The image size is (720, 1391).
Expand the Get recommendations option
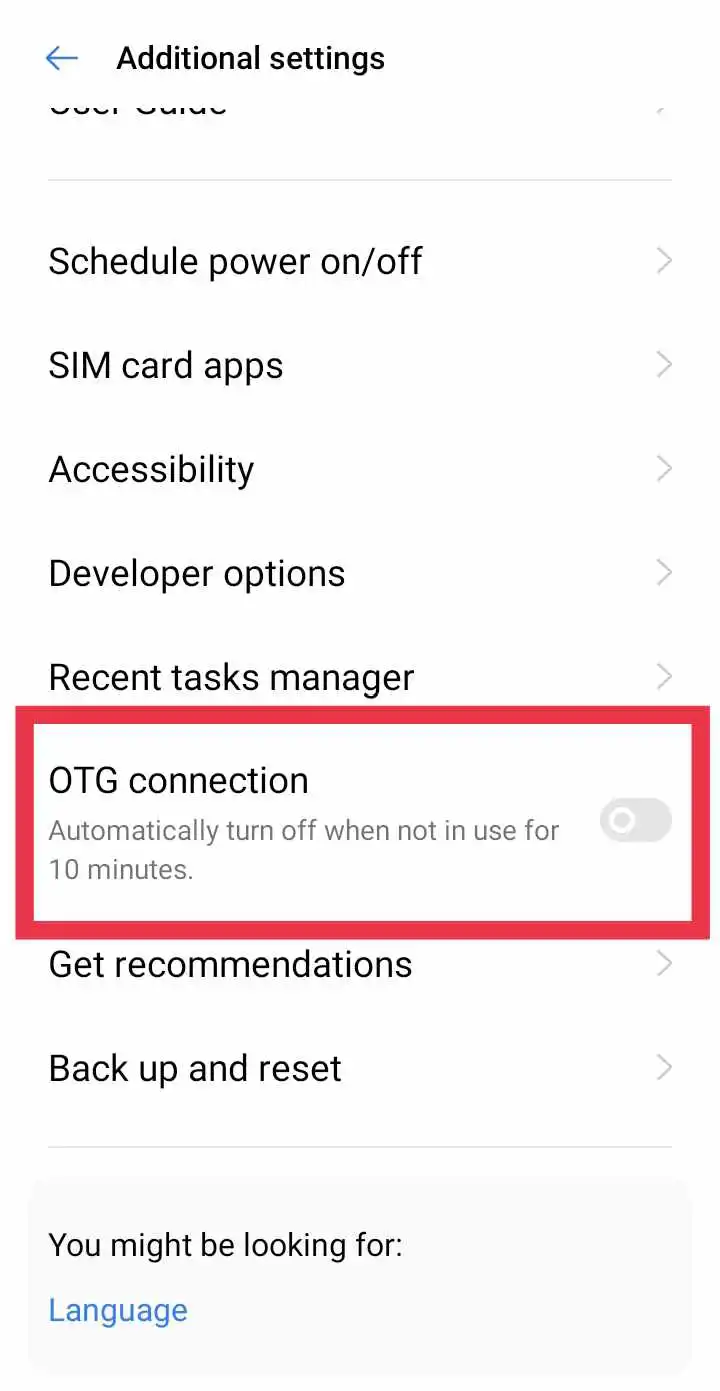663,963
